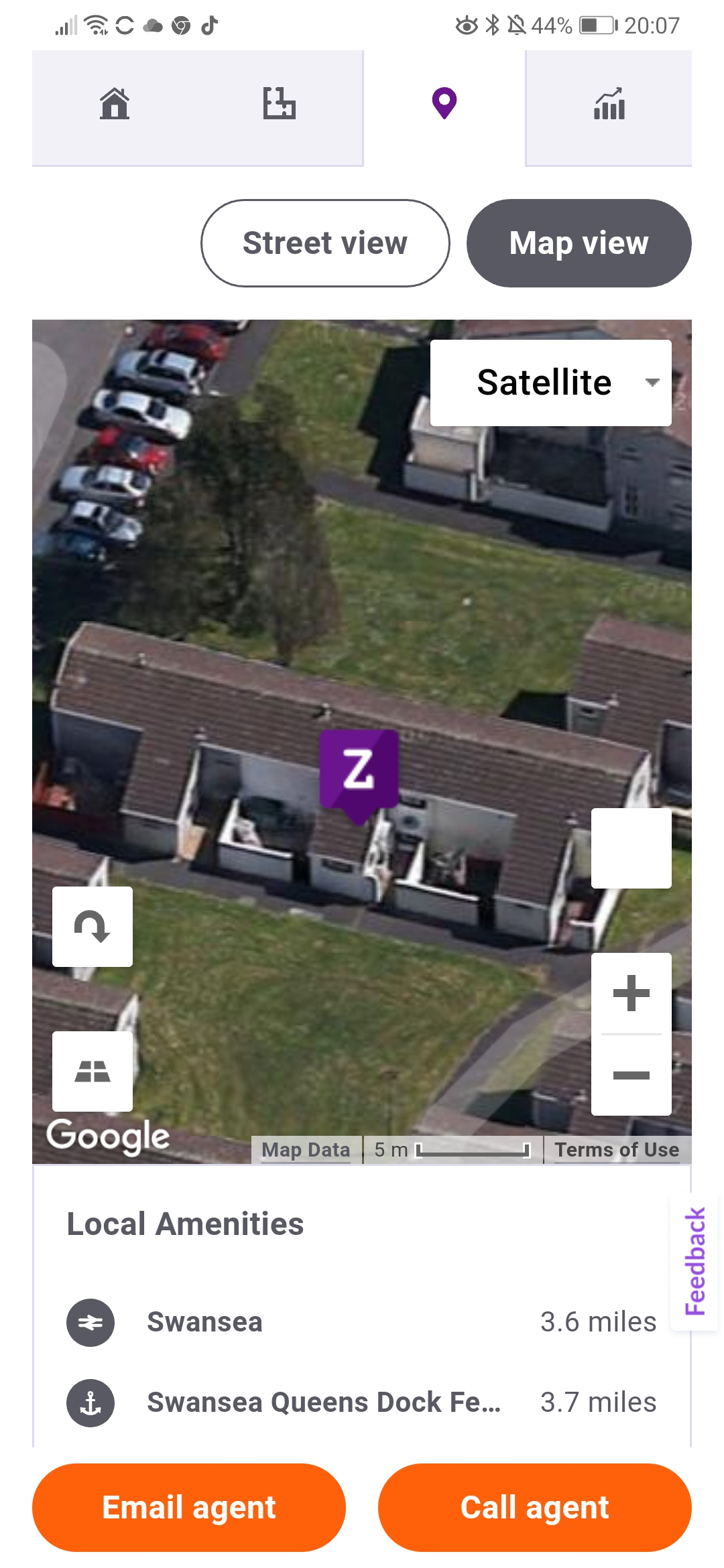Open the Terms of Use link
This screenshot has height=1568, width=724.
pyautogui.click(x=617, y=1150)
